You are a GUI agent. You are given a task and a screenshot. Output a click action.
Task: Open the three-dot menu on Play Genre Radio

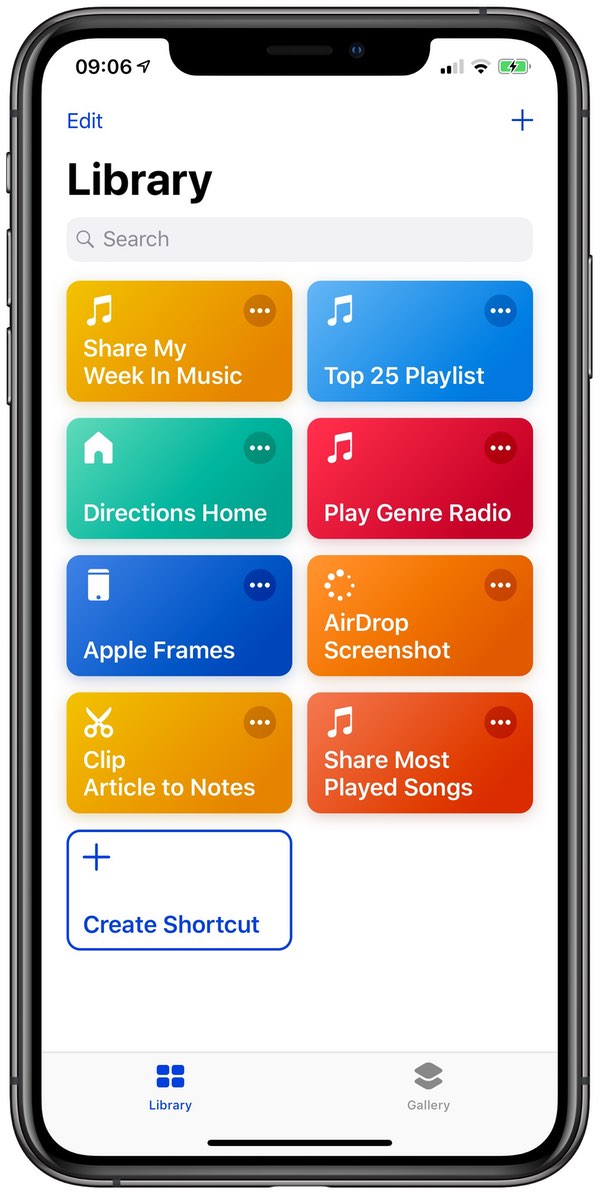click(x=500, y=448)
